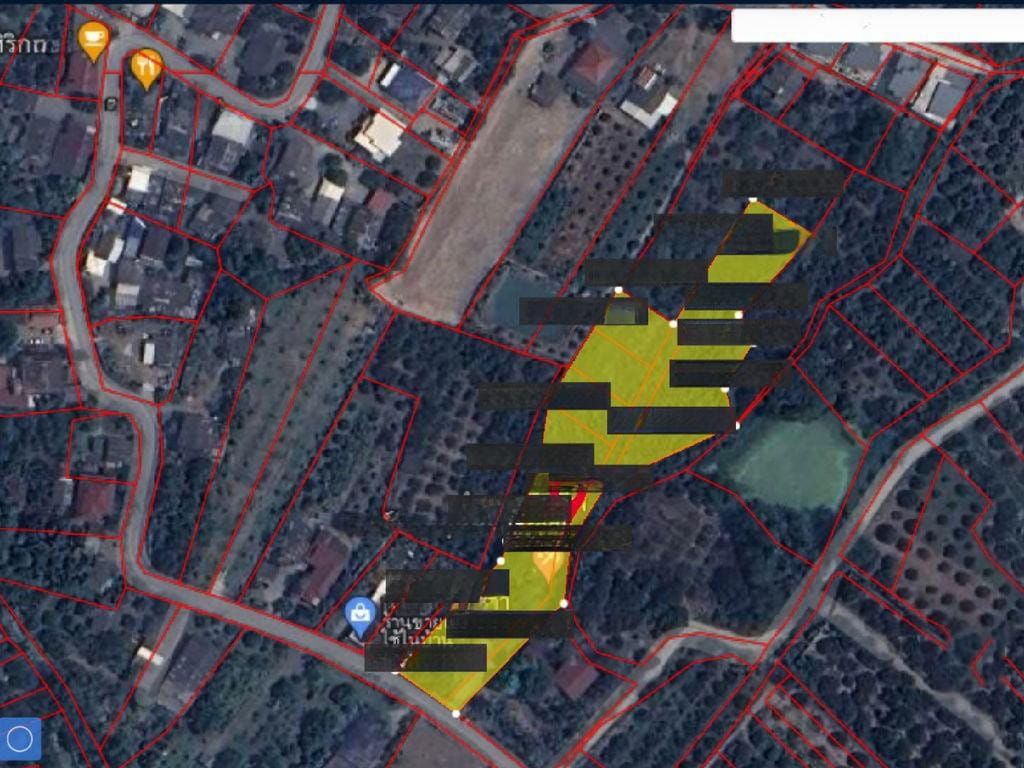Open the cafe map marker

[93, 40]
